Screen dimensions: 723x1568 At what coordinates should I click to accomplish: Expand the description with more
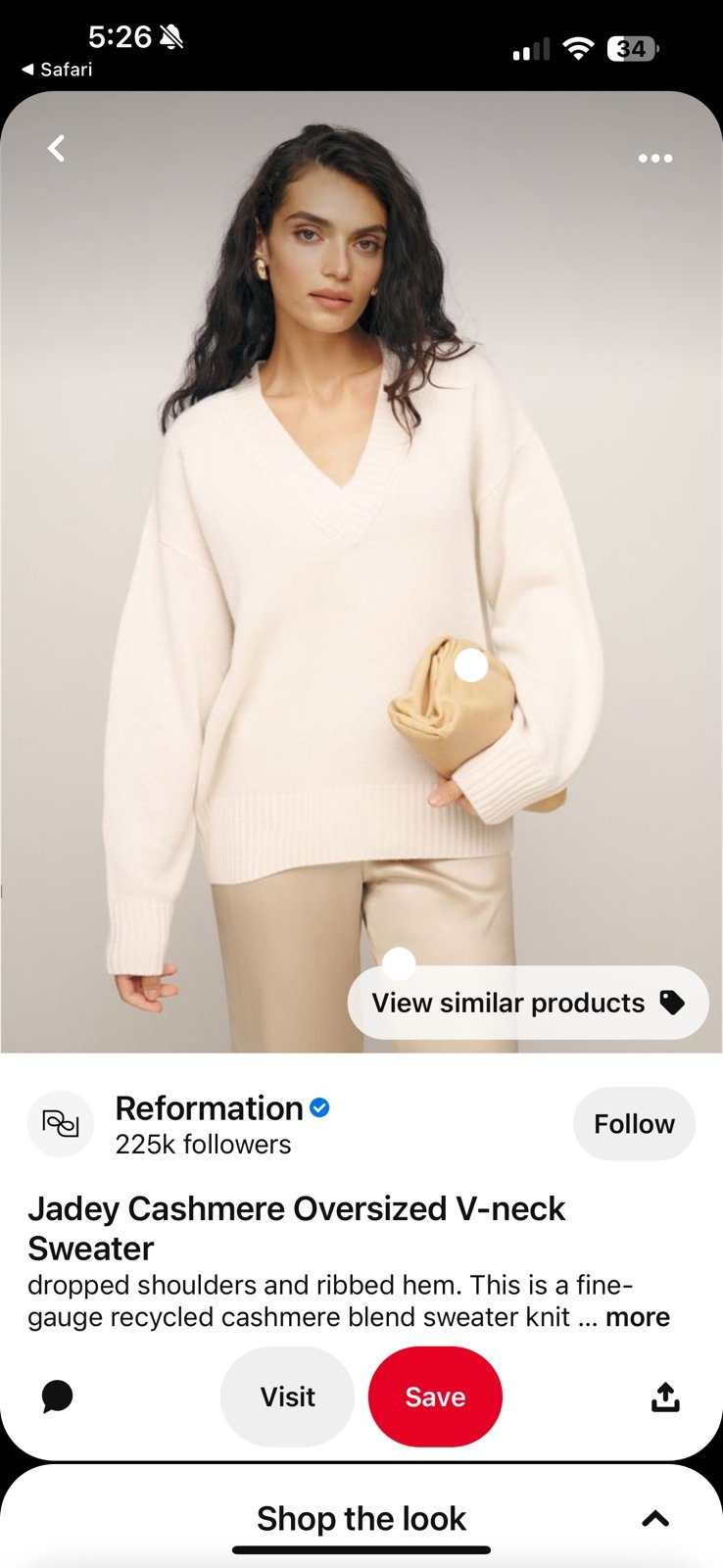pos(638,1317)
